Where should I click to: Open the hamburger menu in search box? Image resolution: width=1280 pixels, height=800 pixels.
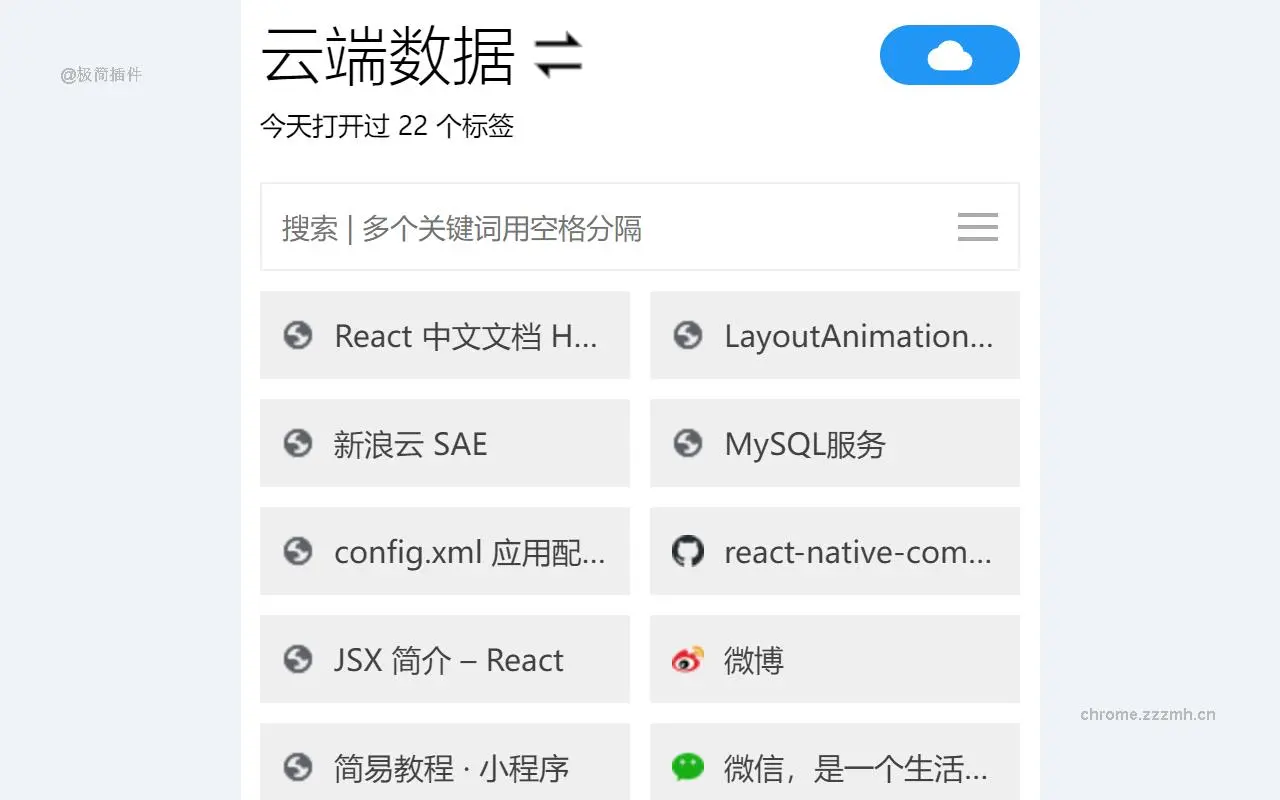(x=977, y=227)
